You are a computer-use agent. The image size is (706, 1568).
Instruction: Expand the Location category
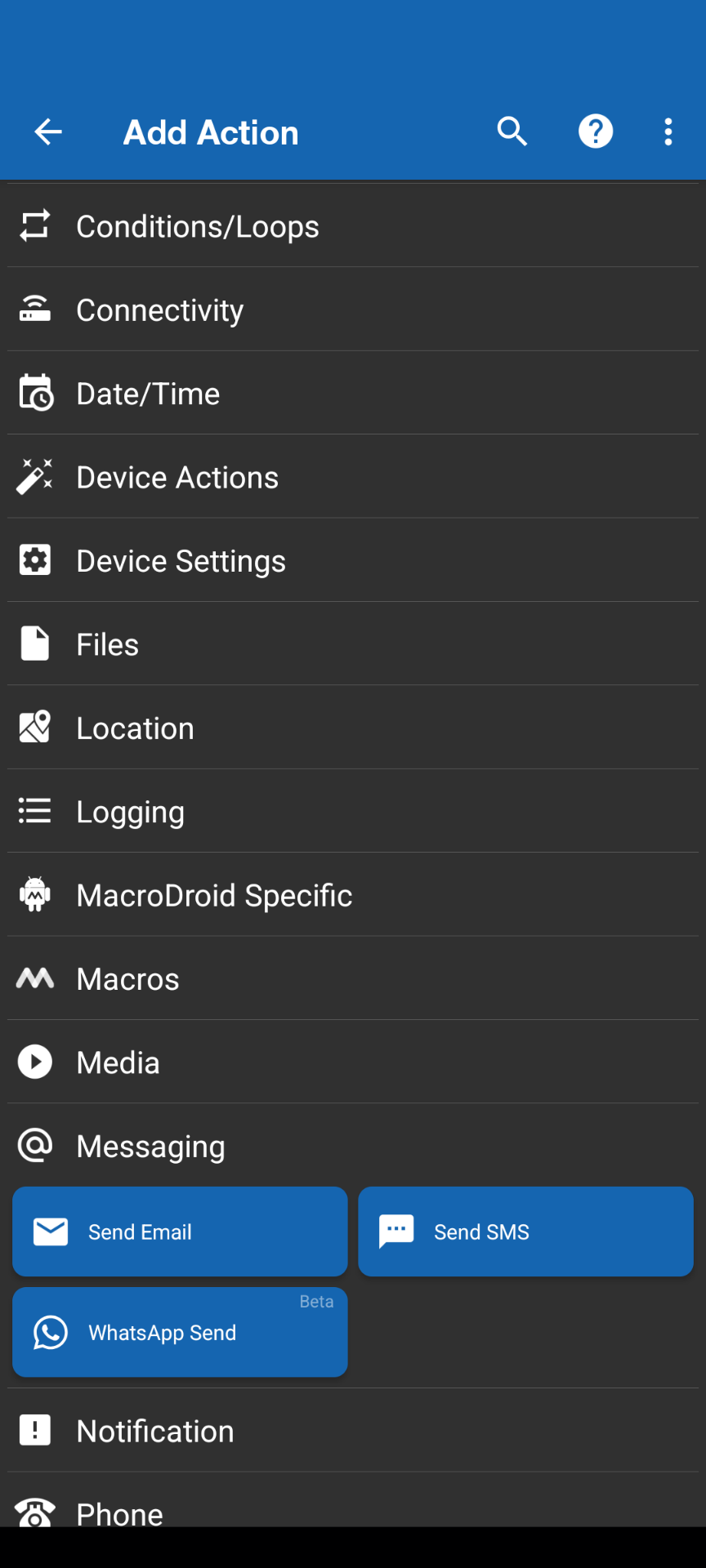click(135, 728)
